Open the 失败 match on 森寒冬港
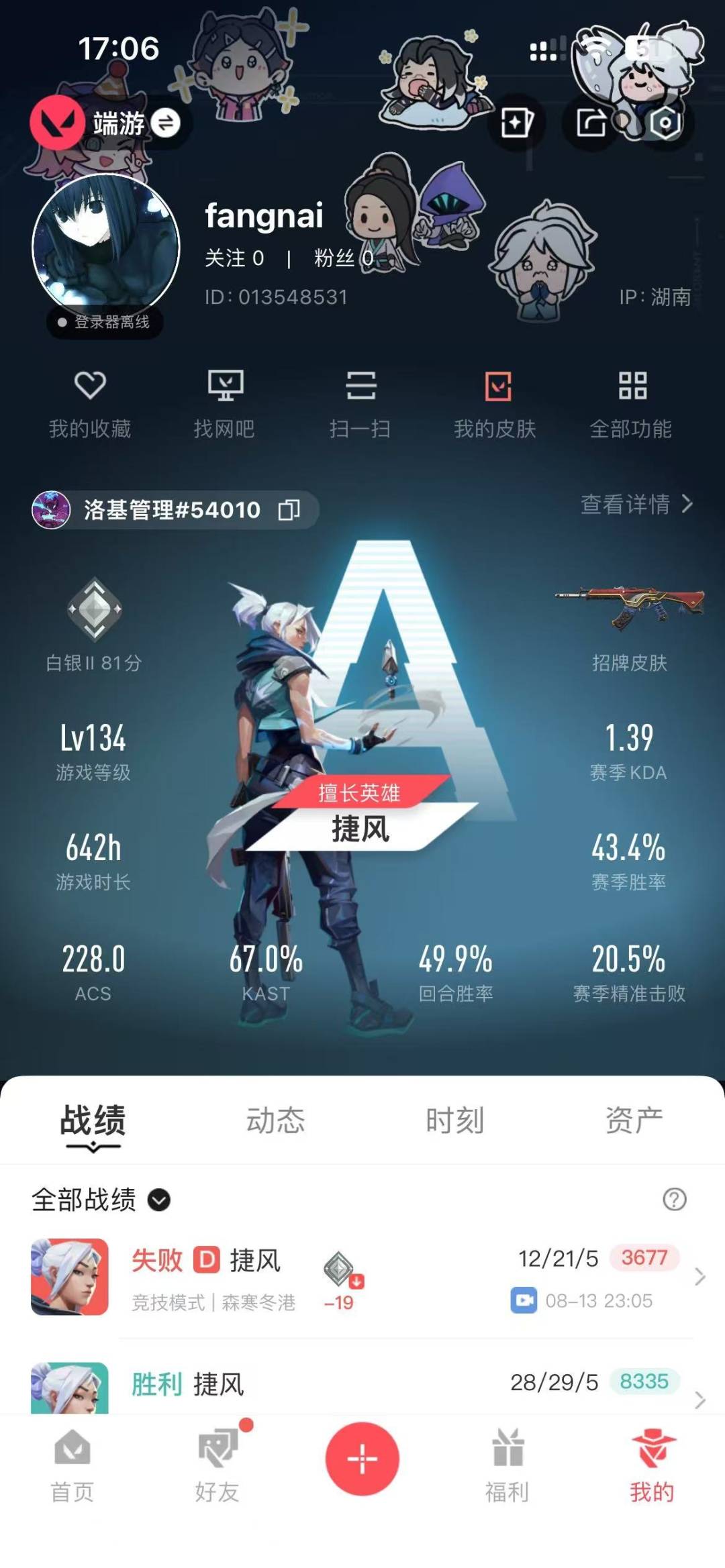Image resolution: width=725 pixels, height=1568 pixels. pos(362,1277)
